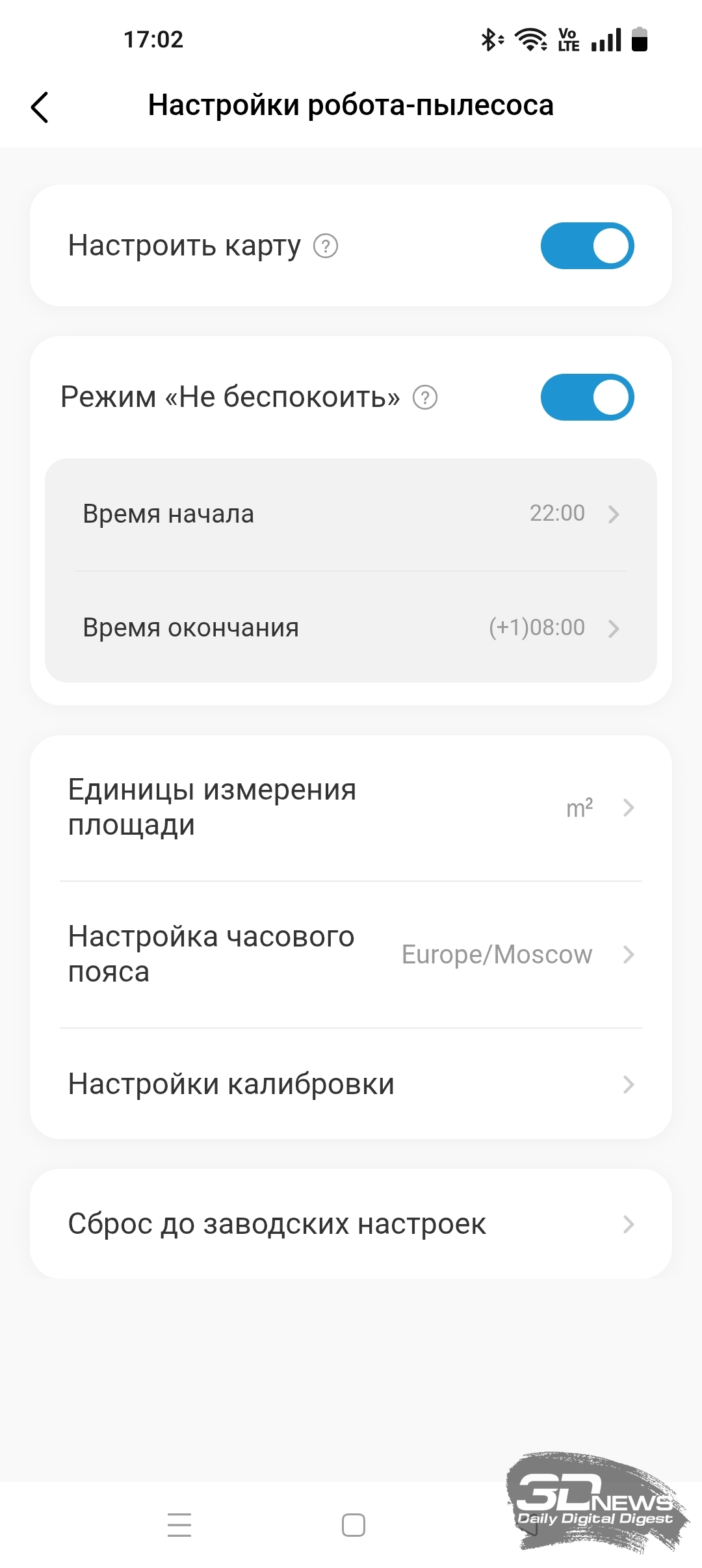
Task: Open recent apps from navigation bar
Action: tap(179, 1525)
